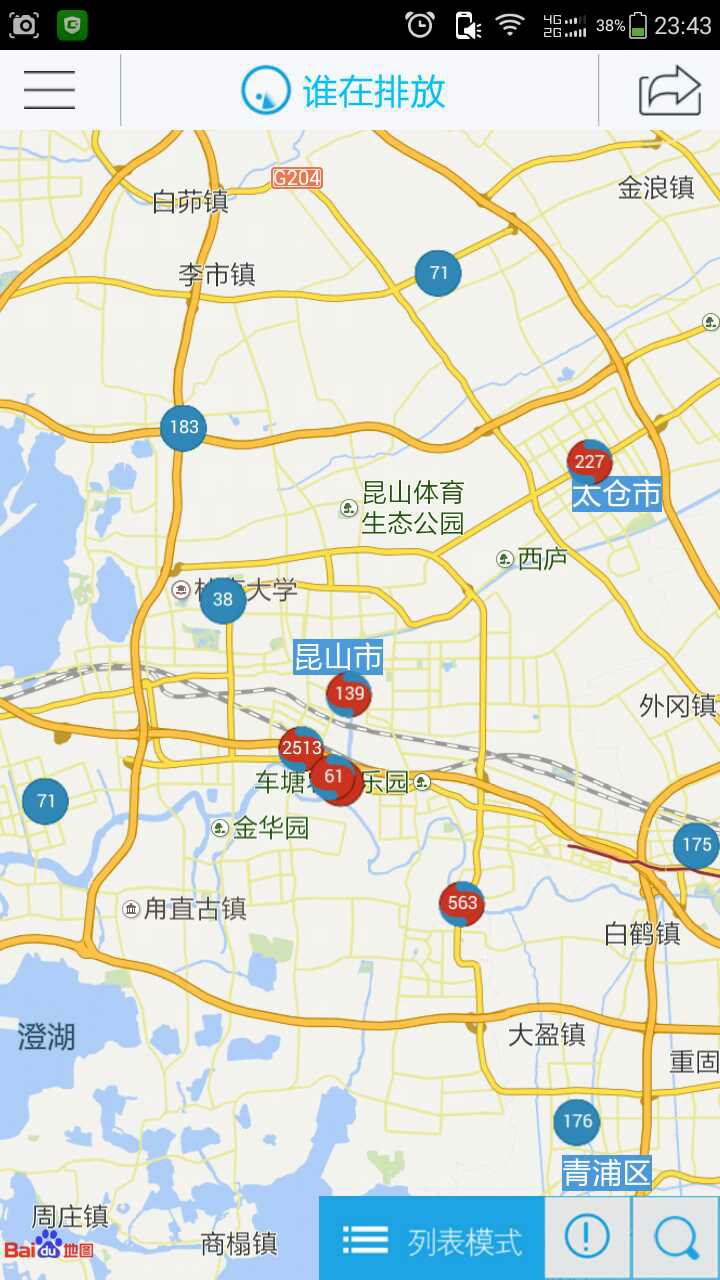This screenshot has width=720, height=1280.
Task: Share the current map view
Action: coord(670,90)
